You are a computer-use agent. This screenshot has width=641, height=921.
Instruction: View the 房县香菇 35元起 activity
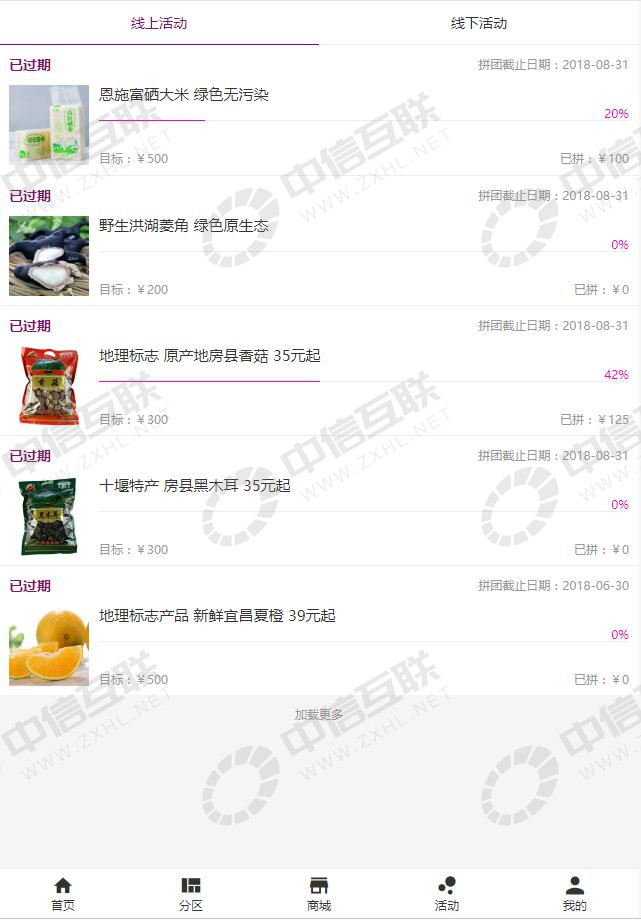[210, 356]
